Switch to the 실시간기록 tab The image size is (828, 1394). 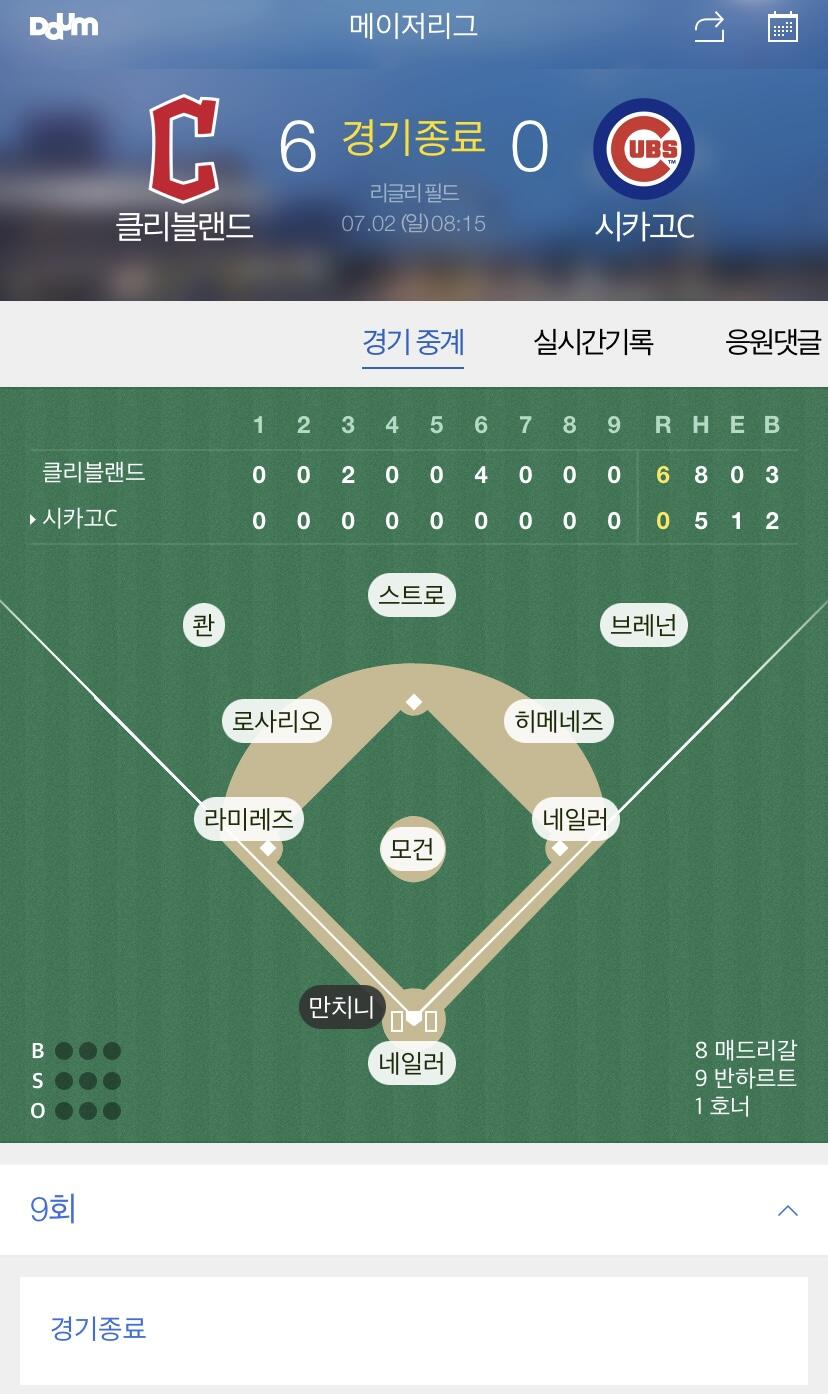pyautogui.click(x=593, y=343)
